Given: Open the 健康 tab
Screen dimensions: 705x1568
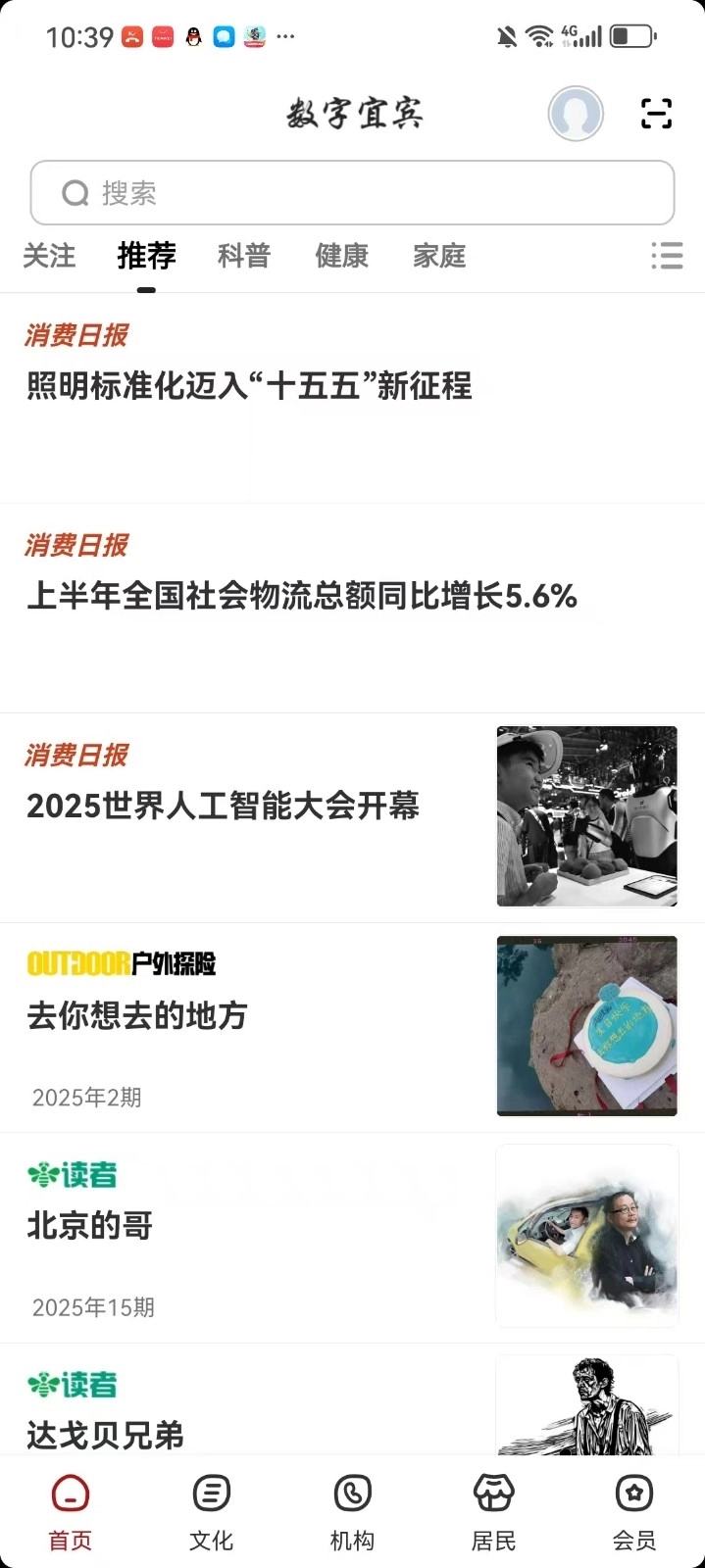Looking at the screenshot, I should click(x=341, y=257).
